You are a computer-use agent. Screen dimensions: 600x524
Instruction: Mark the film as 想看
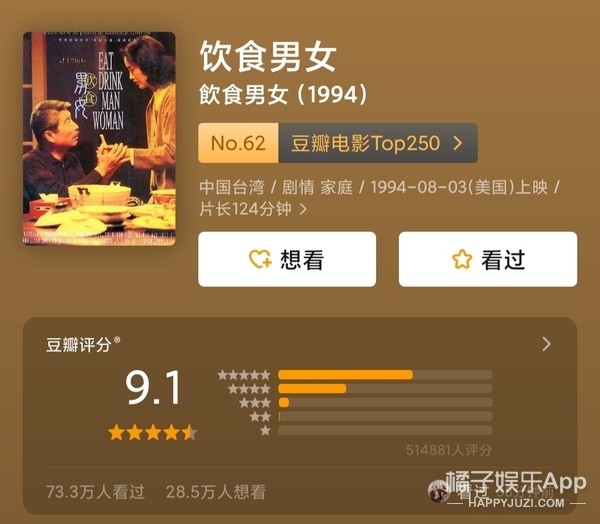(287, 259)
